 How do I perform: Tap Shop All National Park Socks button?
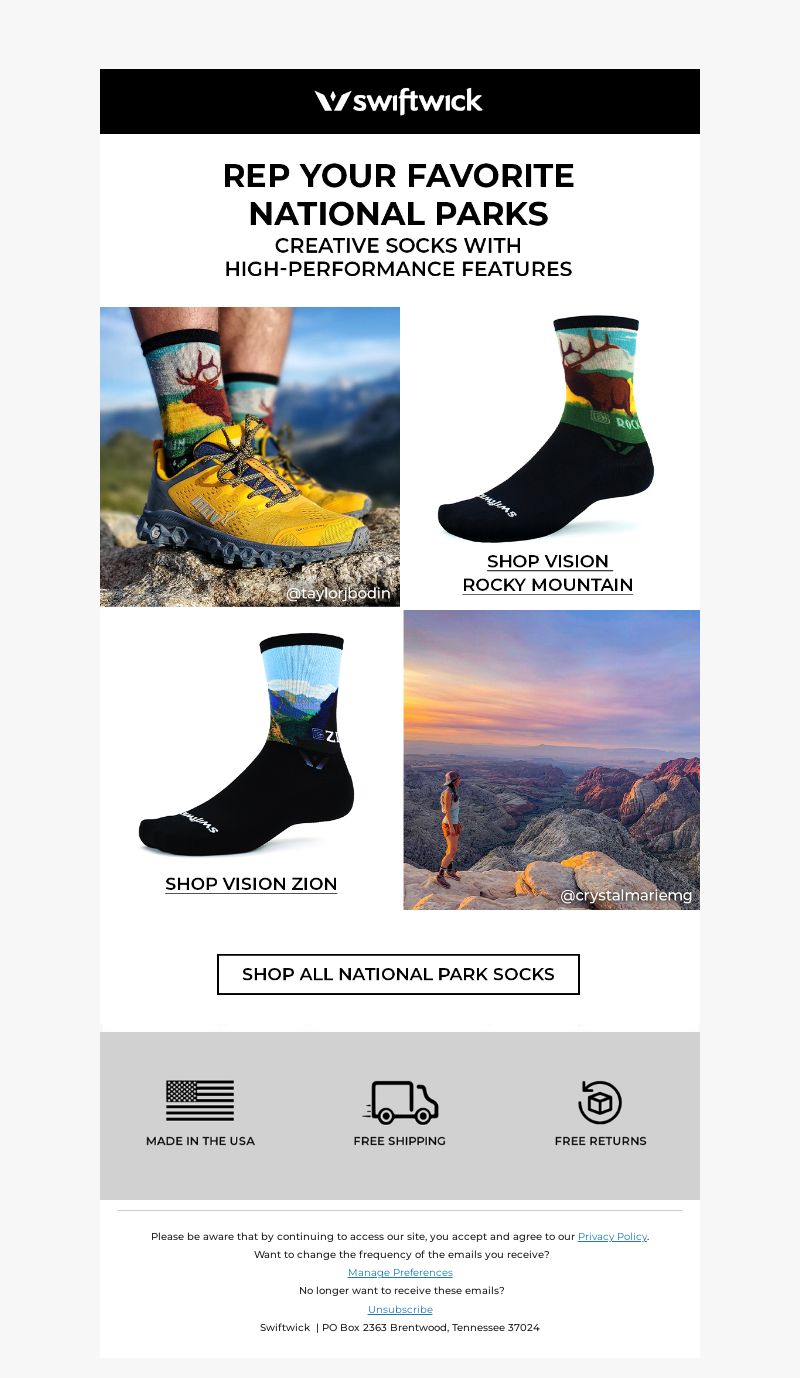[398, 974]
